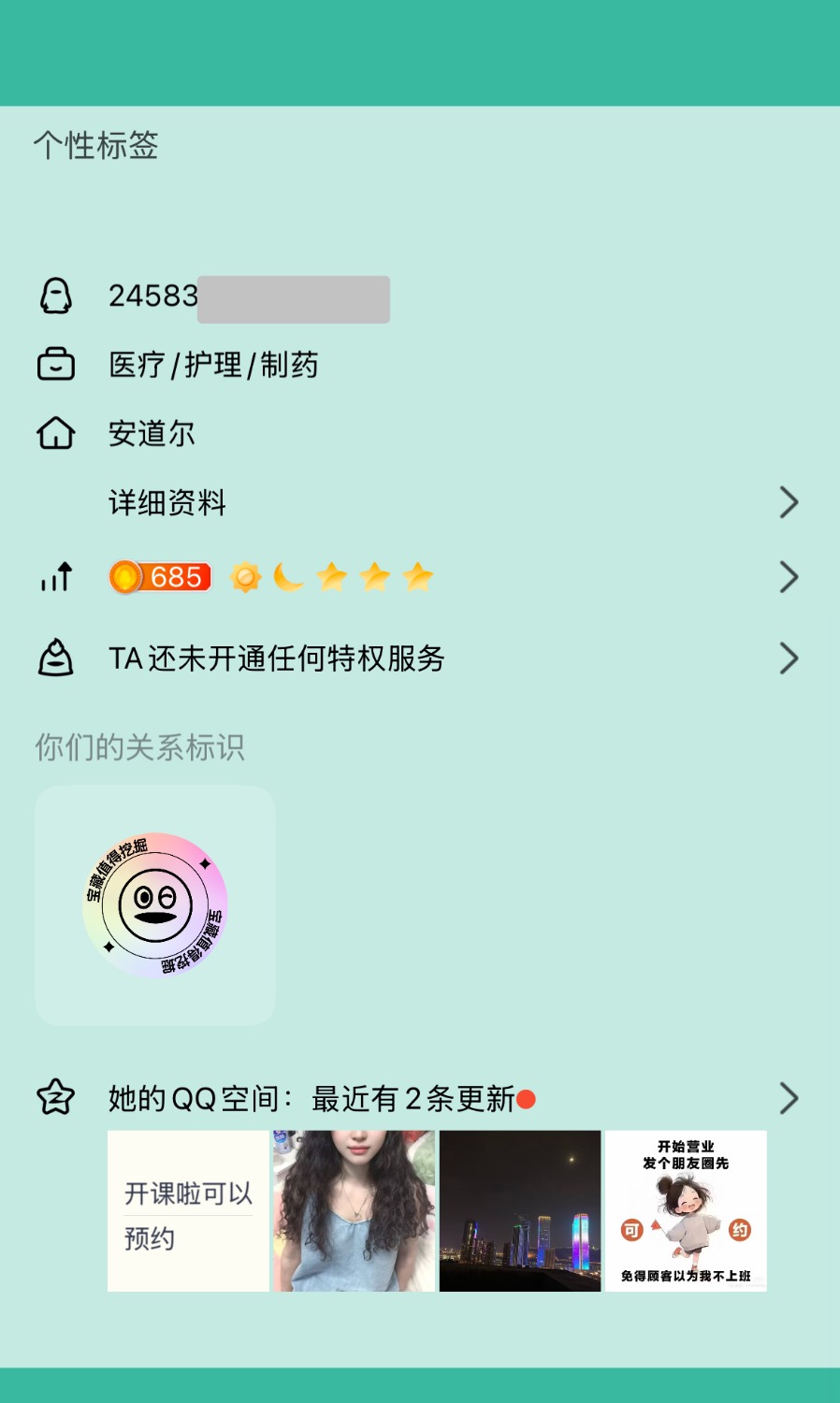Open the TA还未开通任何特权服务 row
Image resolution: width=840 pixels, height=1403 pixels.
pyautogui.click(x=419, y=658)
